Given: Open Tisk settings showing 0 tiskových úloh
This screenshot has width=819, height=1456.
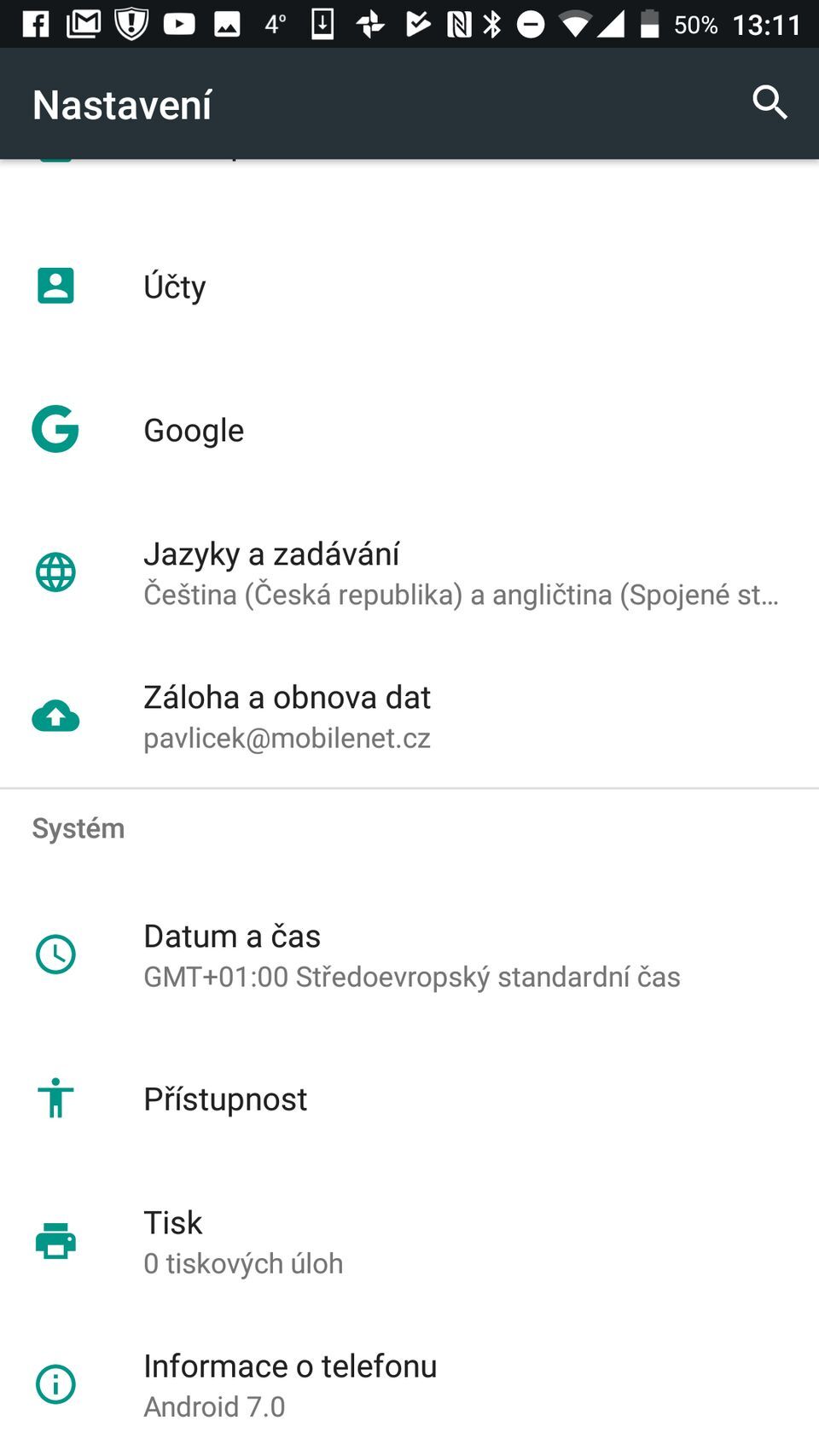Looking at the screenshot, I should pos(341,1242).
